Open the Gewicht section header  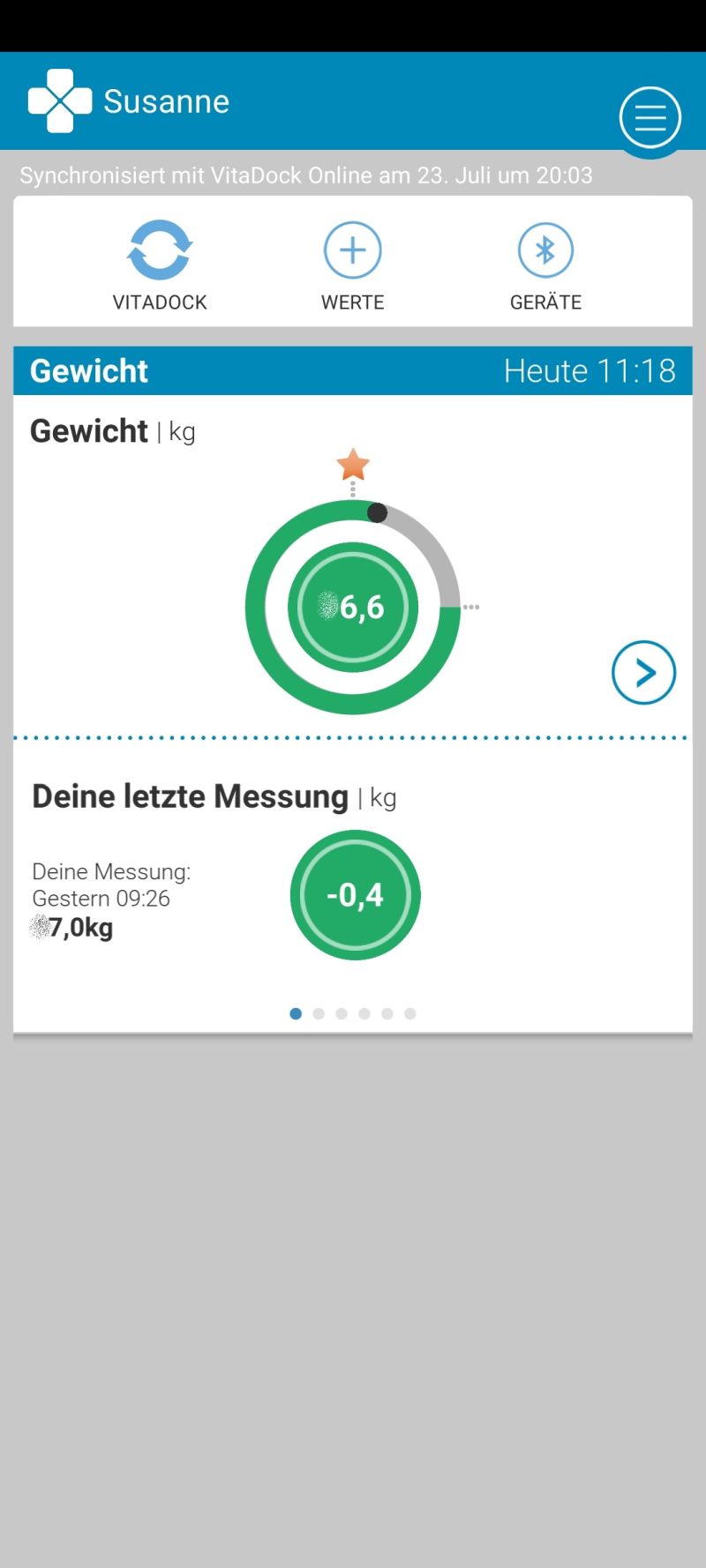[353, 370]
